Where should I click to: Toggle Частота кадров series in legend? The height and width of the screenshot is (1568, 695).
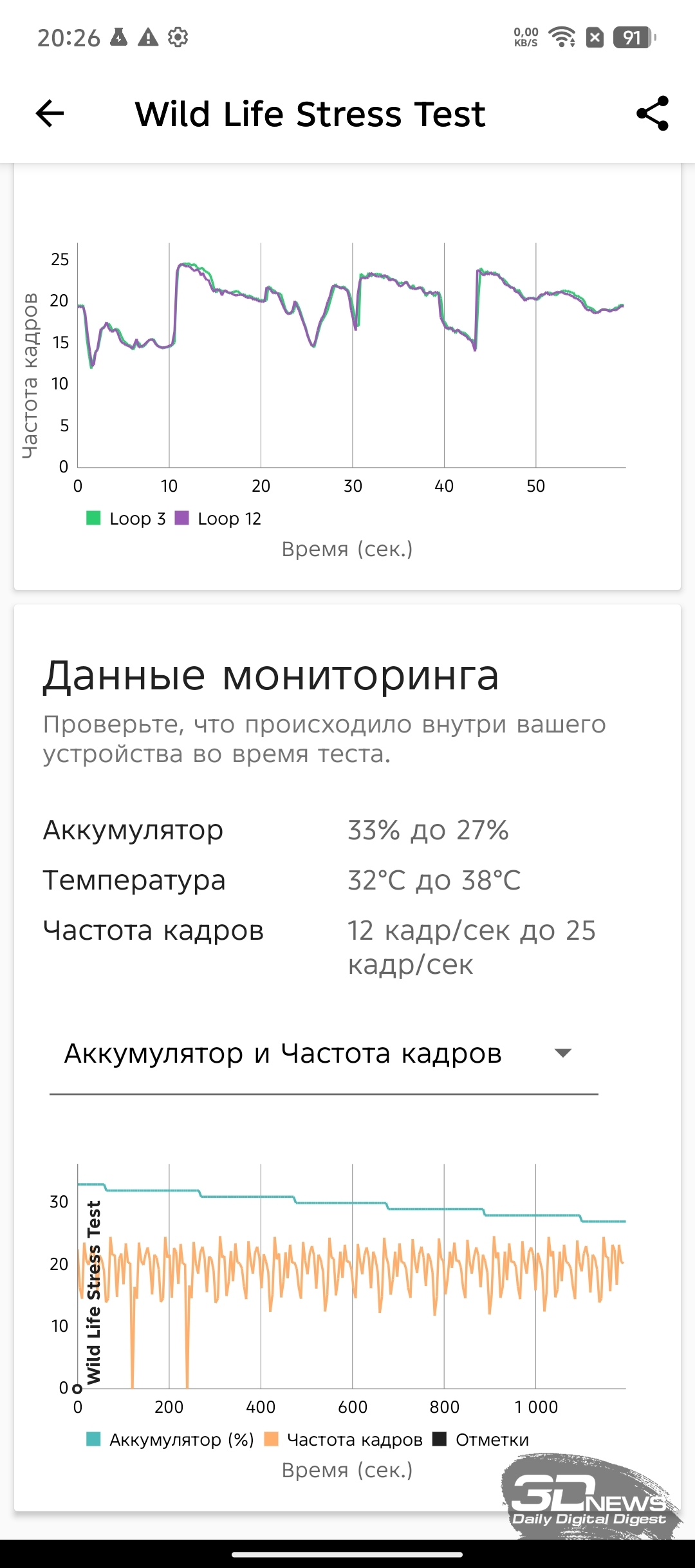(x=344, y=1440)
